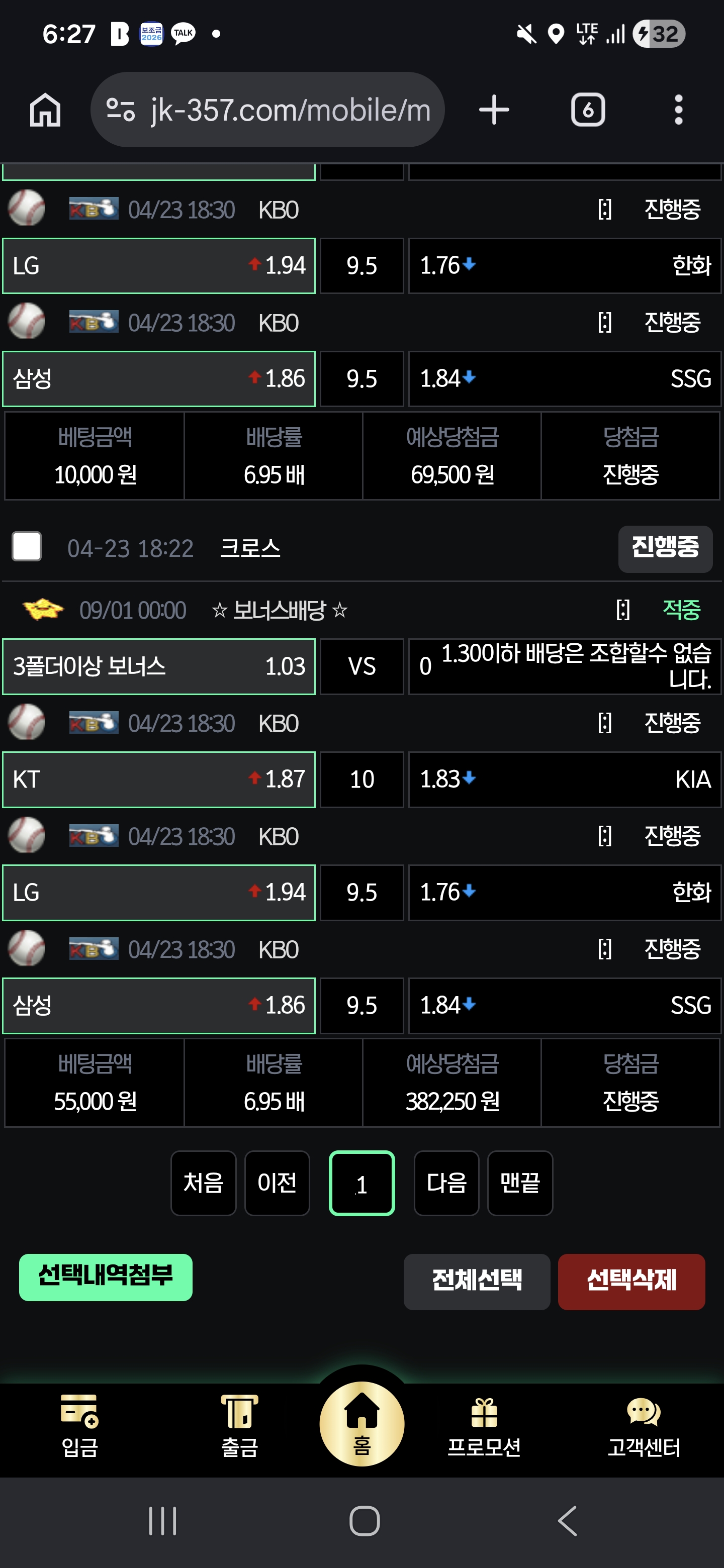Tap 선택내역첨부 button
The height and width of the screenshot is (1568, 724).
(106, 1277)
